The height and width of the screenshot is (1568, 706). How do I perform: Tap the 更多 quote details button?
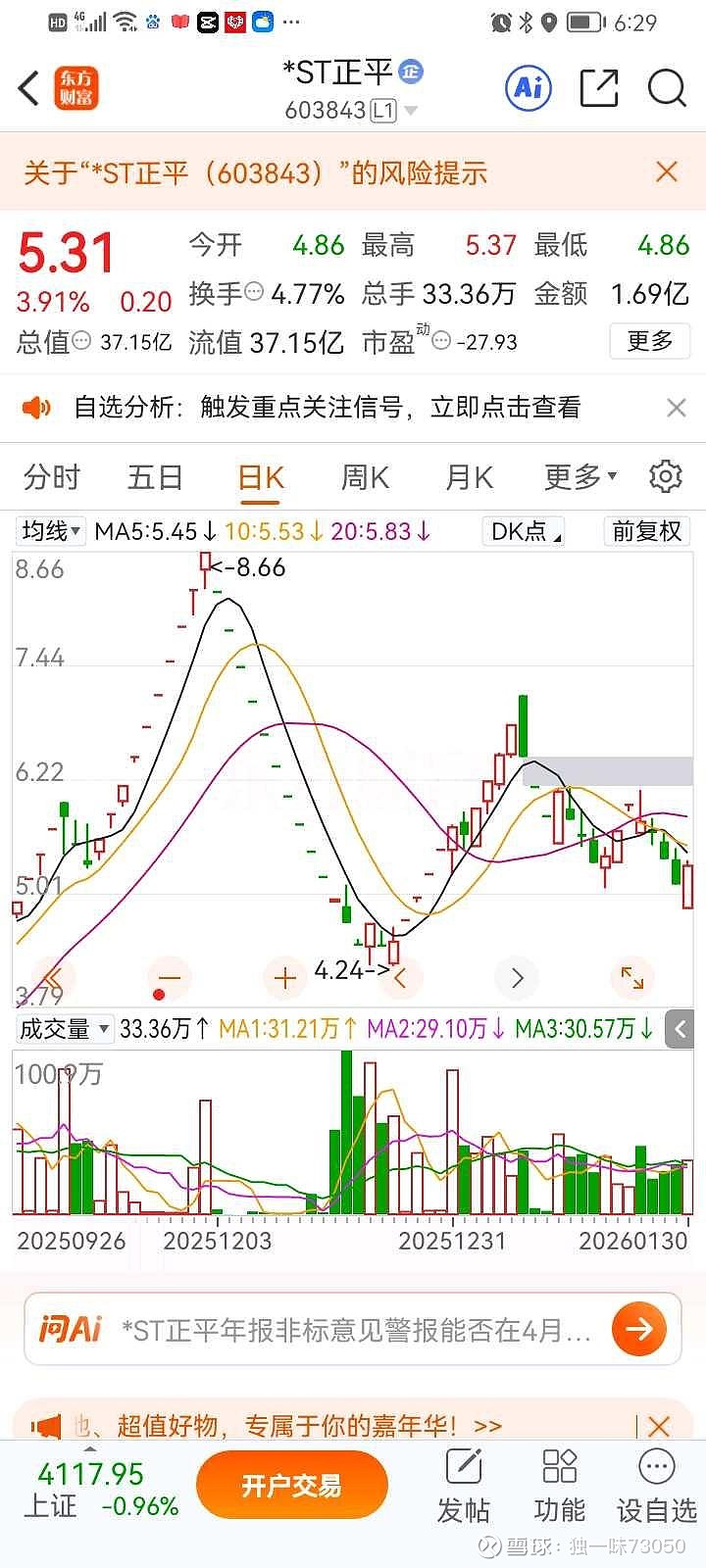pos(650,341)
